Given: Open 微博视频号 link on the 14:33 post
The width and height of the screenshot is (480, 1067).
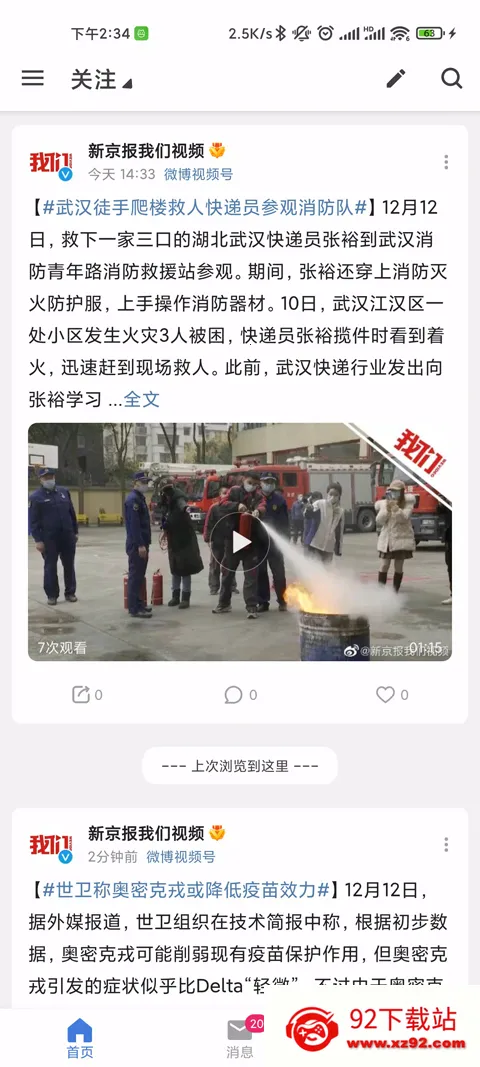Looking at the screenshot, I should (x=198, y=174).
